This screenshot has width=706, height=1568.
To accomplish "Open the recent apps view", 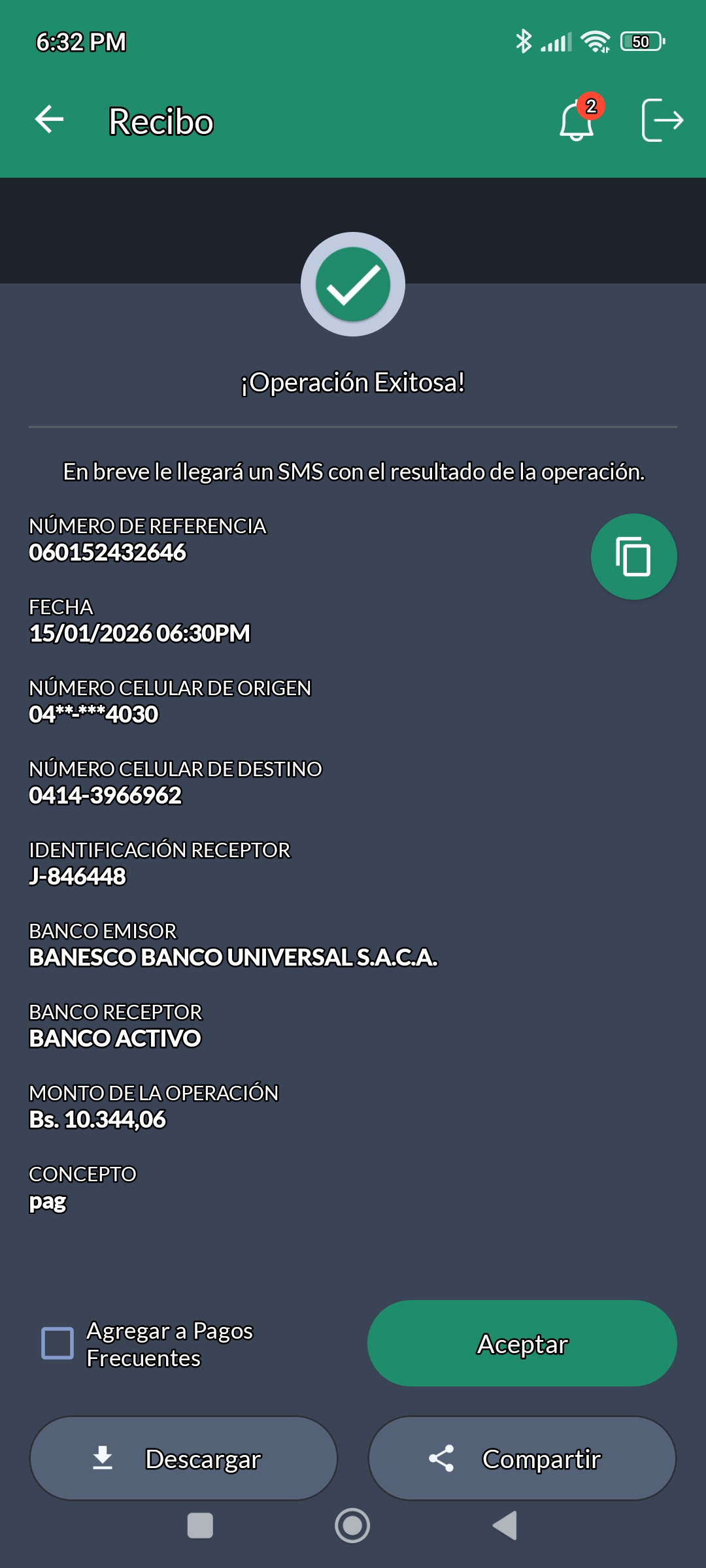I will [200, 1526].
